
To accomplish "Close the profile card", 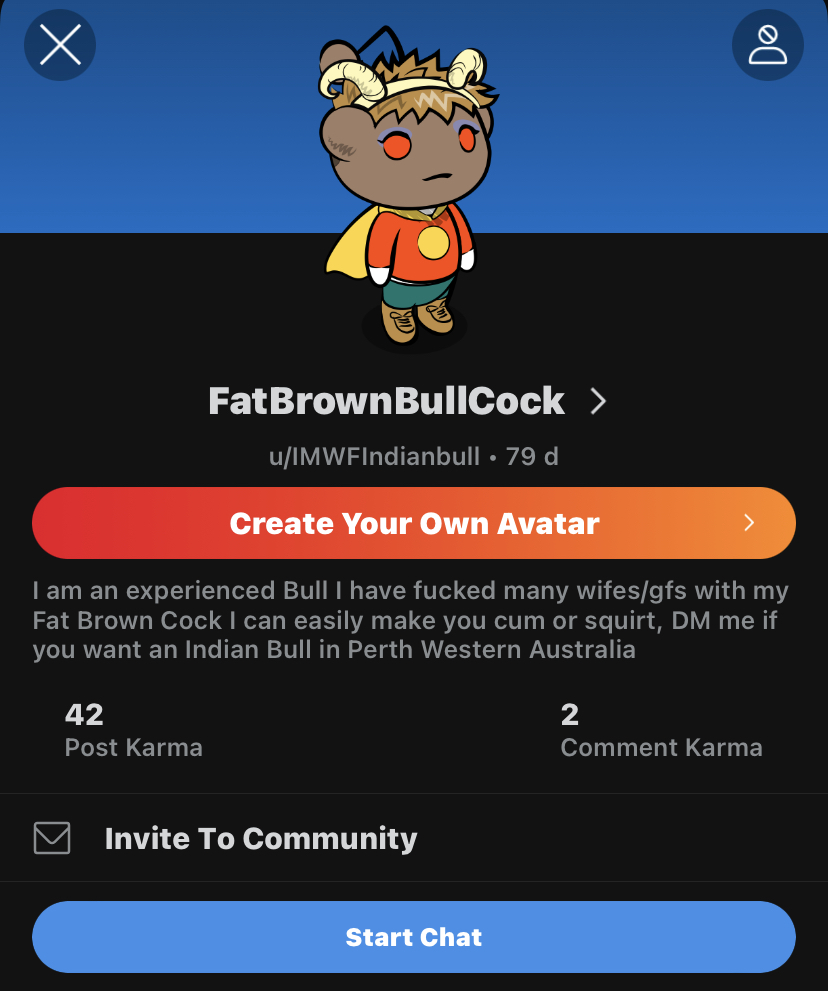I will [x=60, y=45].
